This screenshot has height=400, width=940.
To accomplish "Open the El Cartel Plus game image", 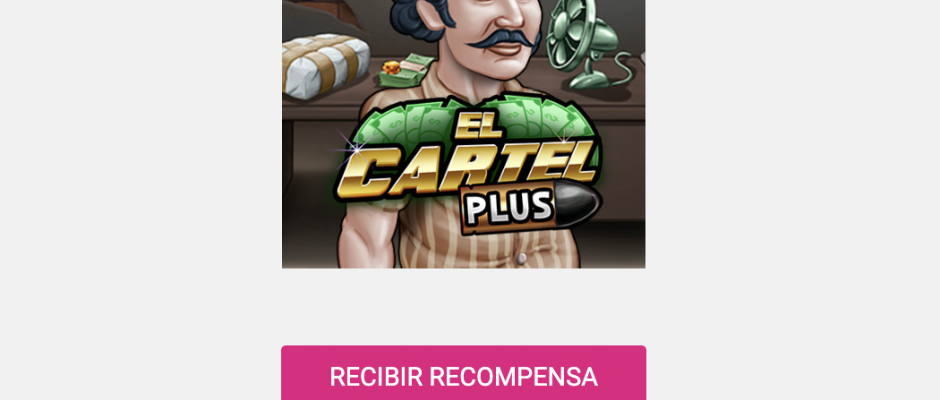I will [463, 134].
